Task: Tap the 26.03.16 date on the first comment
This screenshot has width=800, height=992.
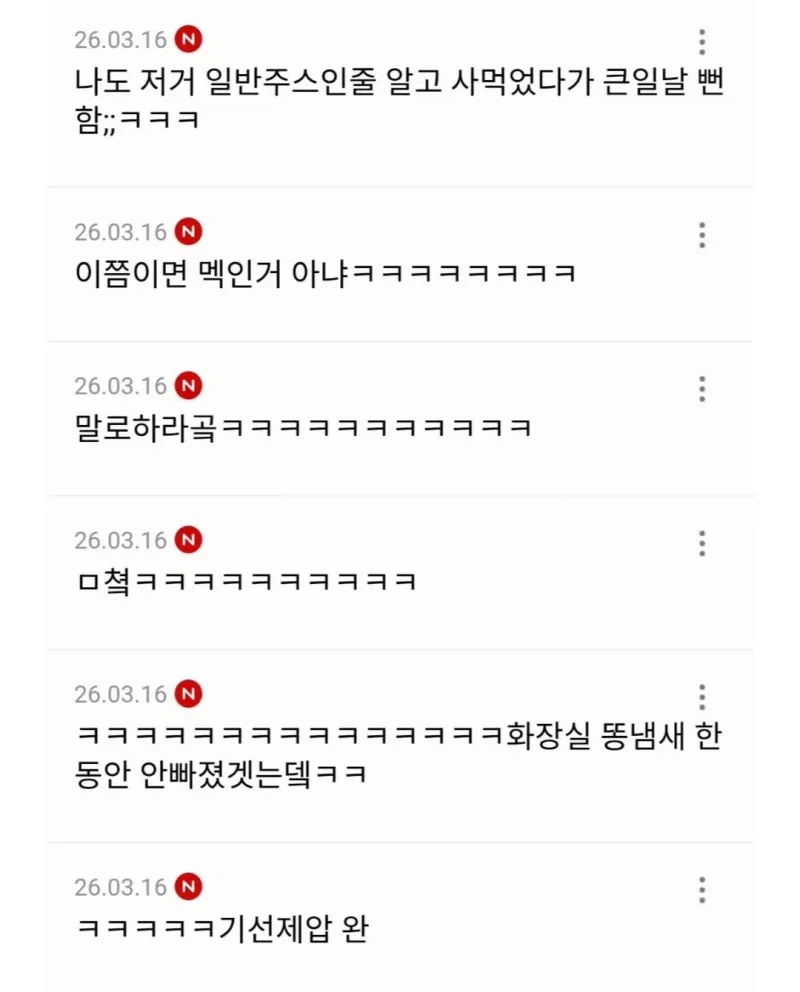Action: [x=120, y=40]
